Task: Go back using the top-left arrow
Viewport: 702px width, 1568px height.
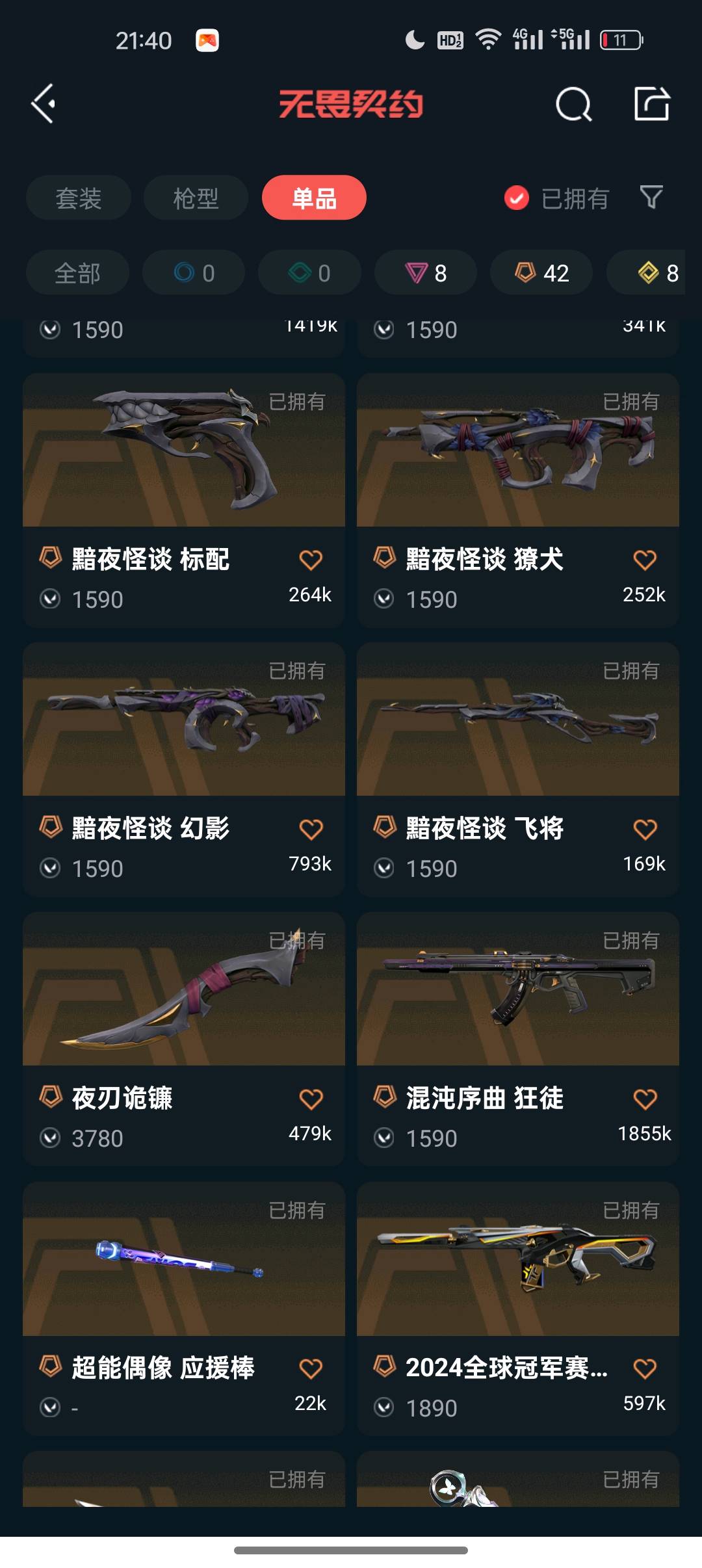Action: (43, 104)
